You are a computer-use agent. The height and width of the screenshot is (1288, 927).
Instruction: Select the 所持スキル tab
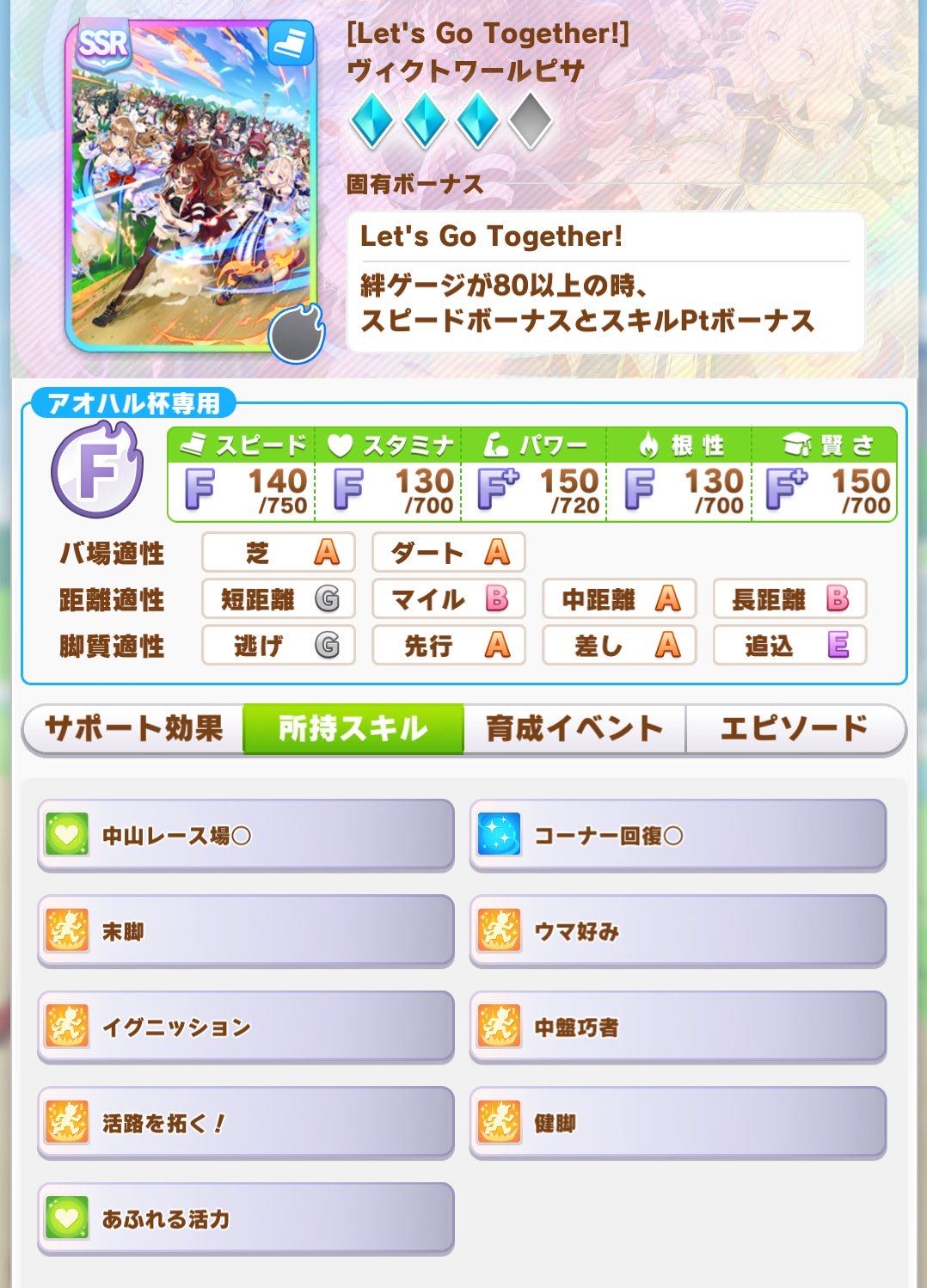point(353,729)
